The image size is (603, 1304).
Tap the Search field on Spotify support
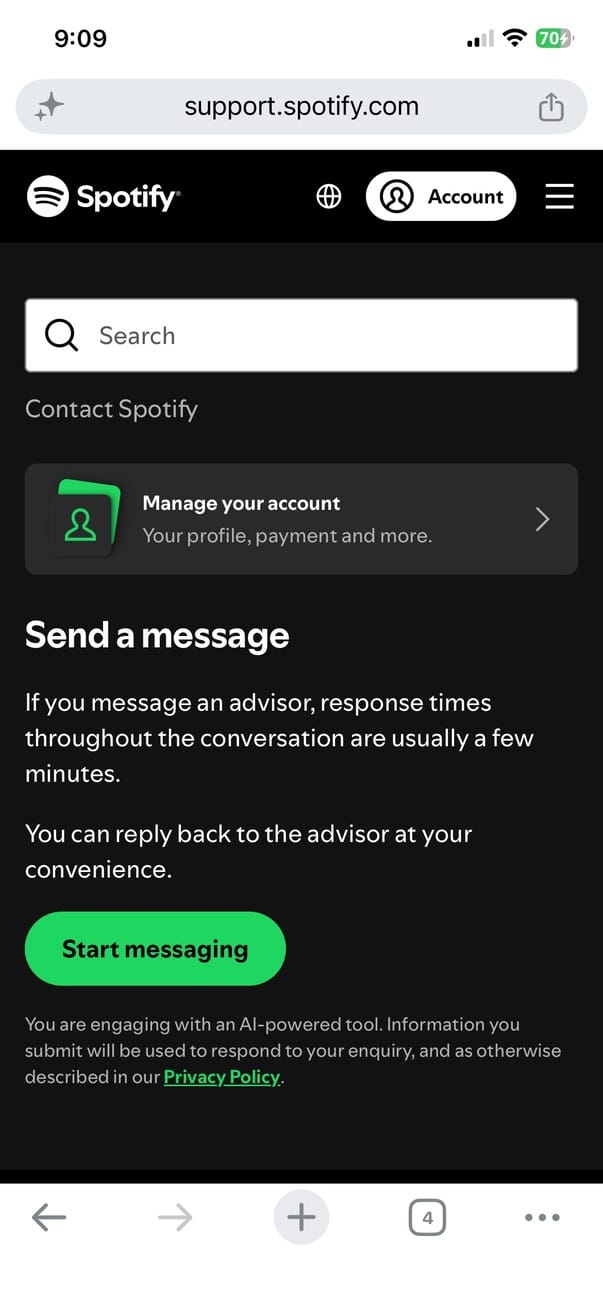(301, 335)
